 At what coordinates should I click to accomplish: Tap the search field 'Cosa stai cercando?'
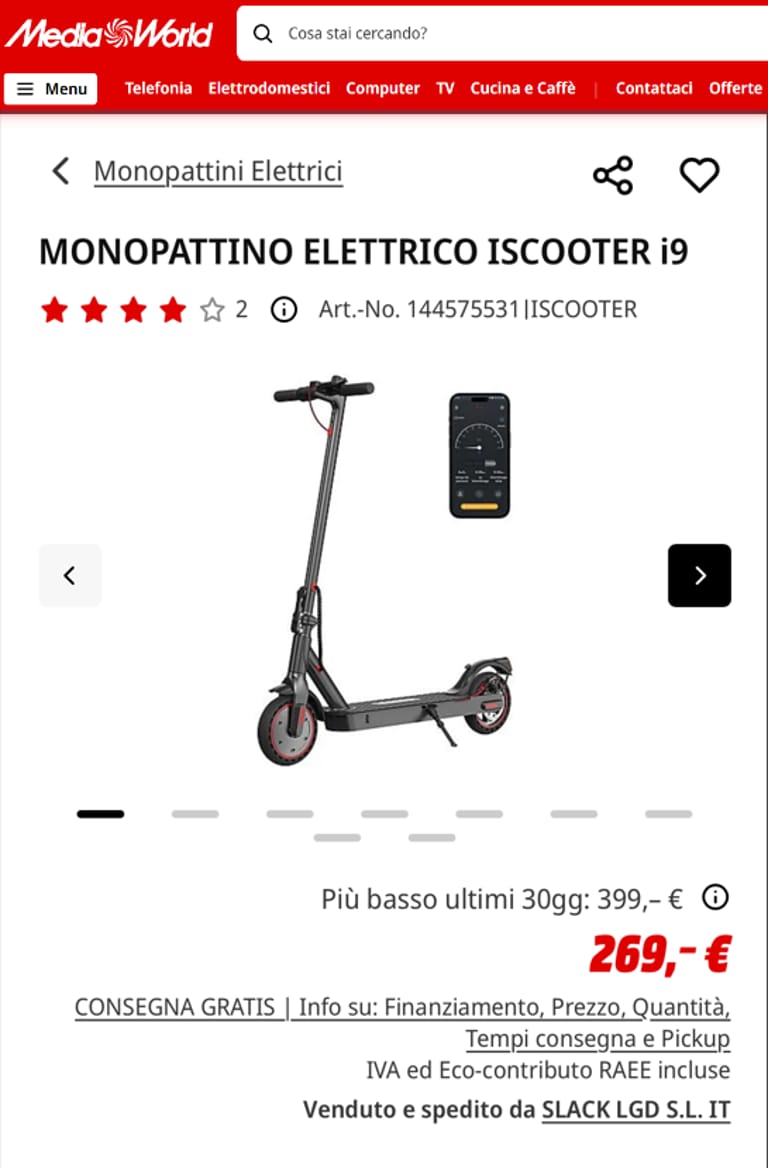point(500,33)
